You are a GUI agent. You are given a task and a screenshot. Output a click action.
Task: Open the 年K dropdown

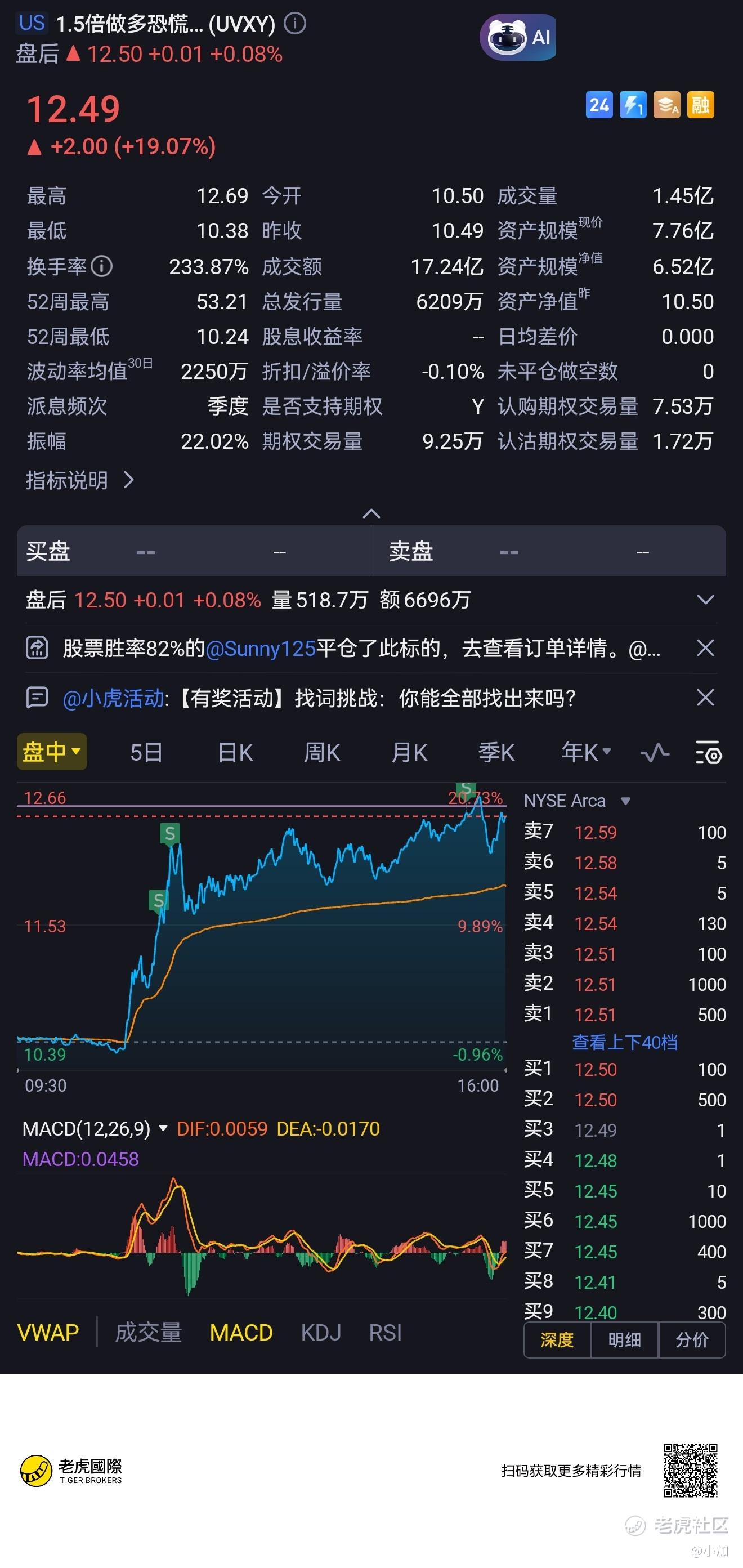(x=586, y=753)
